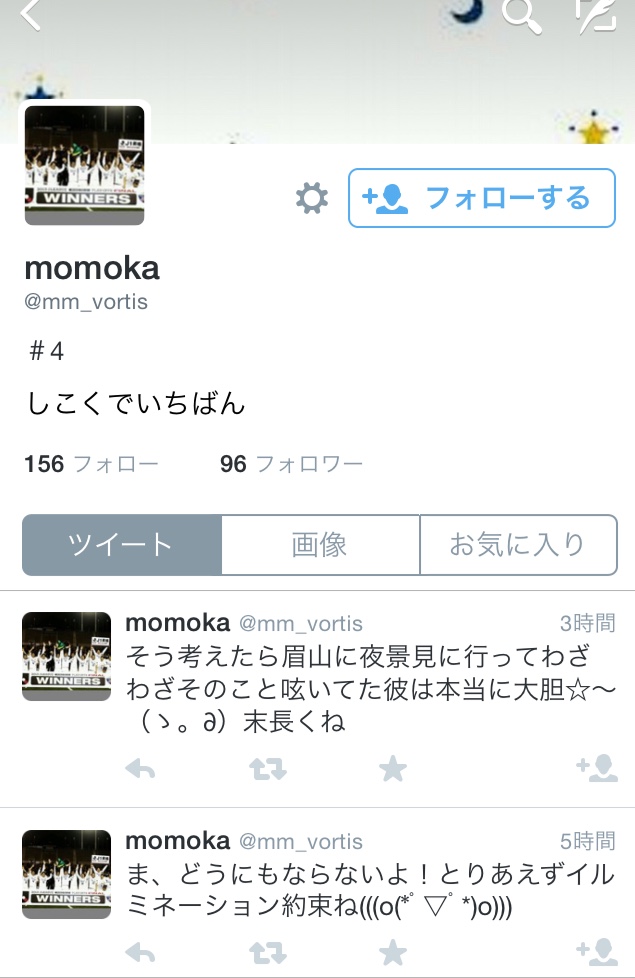Favorite the tweet about 眉山の夜景
The width and height of the screenshot is (635, 978).
tap(393, 768)
